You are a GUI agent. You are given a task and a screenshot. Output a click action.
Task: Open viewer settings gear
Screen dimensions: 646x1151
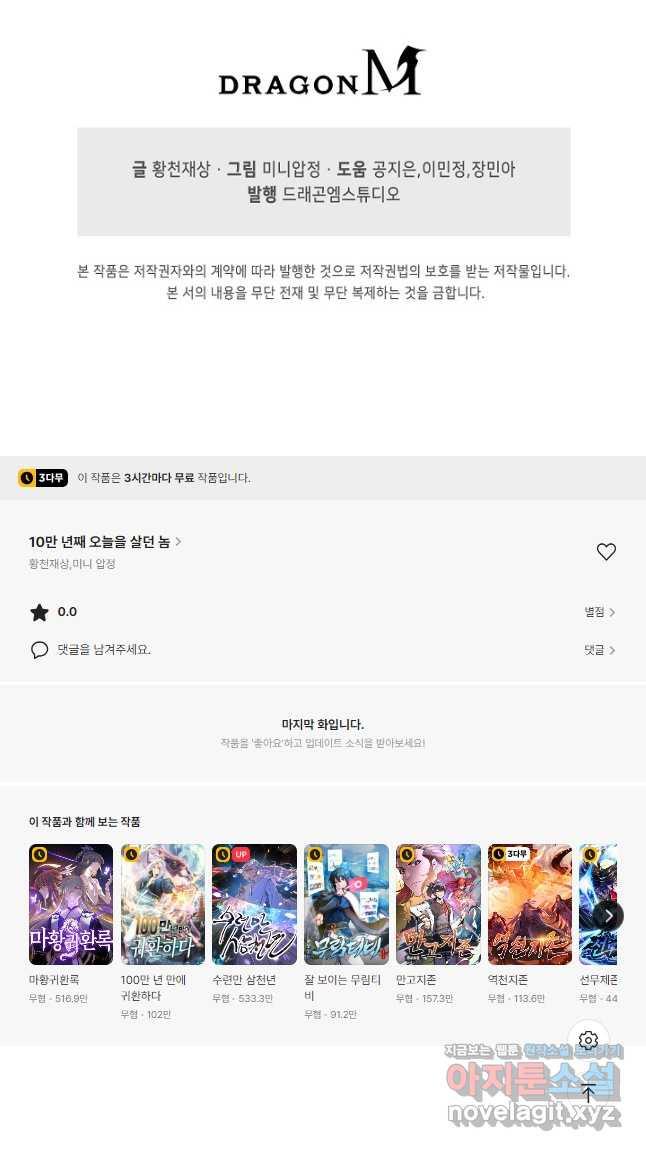pos(588,1040)
